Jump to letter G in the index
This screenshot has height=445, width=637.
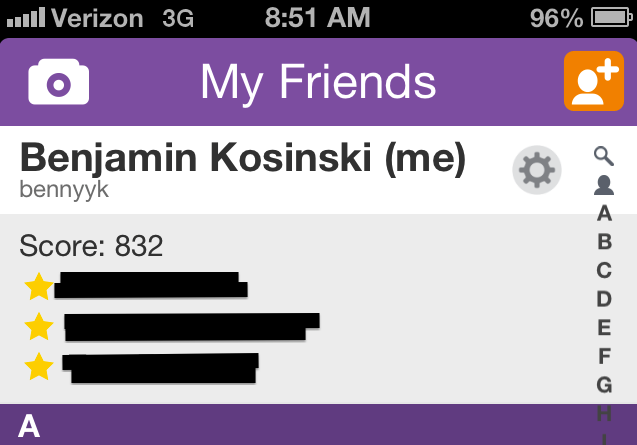[604, 385]
